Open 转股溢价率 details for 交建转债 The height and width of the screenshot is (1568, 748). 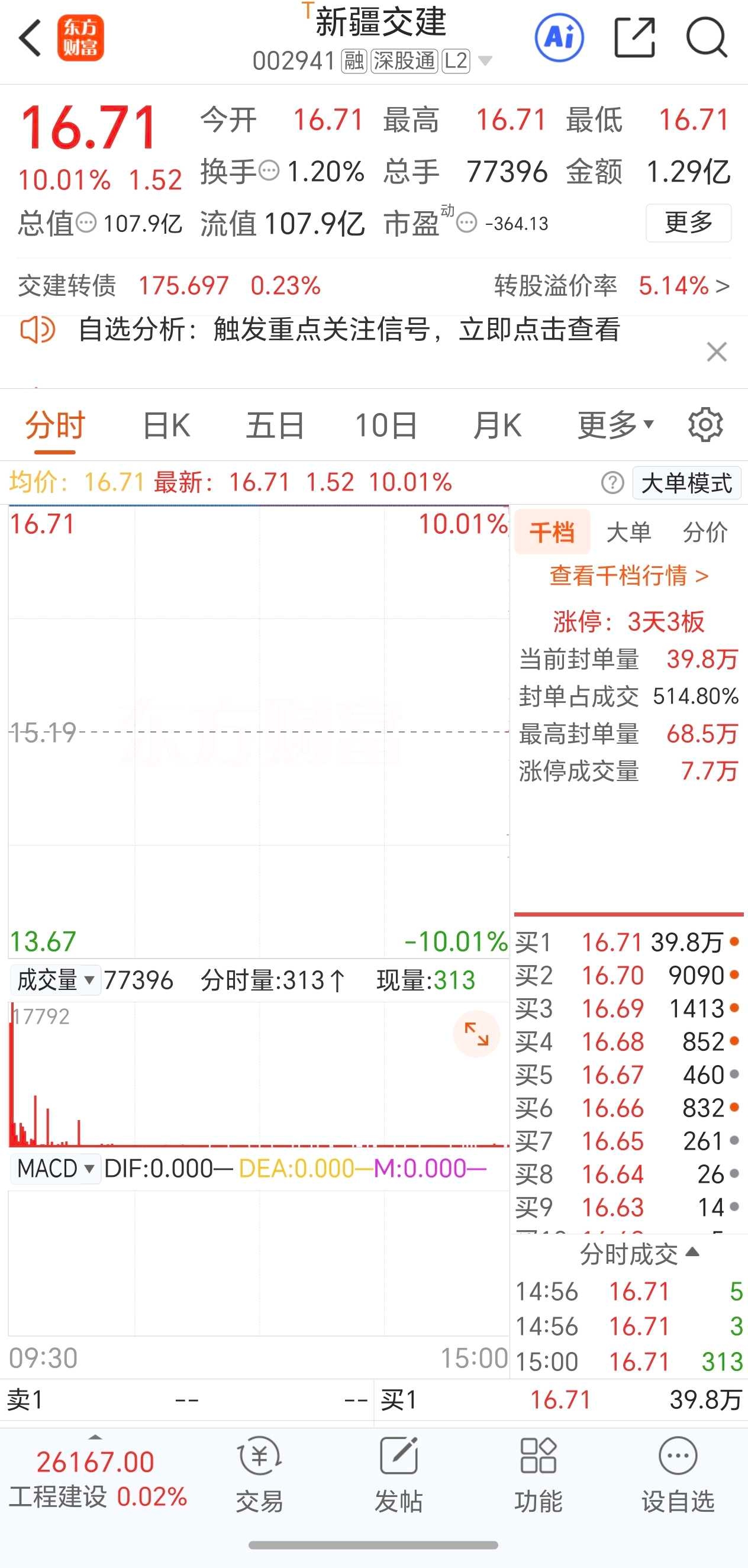pos(612,285)
